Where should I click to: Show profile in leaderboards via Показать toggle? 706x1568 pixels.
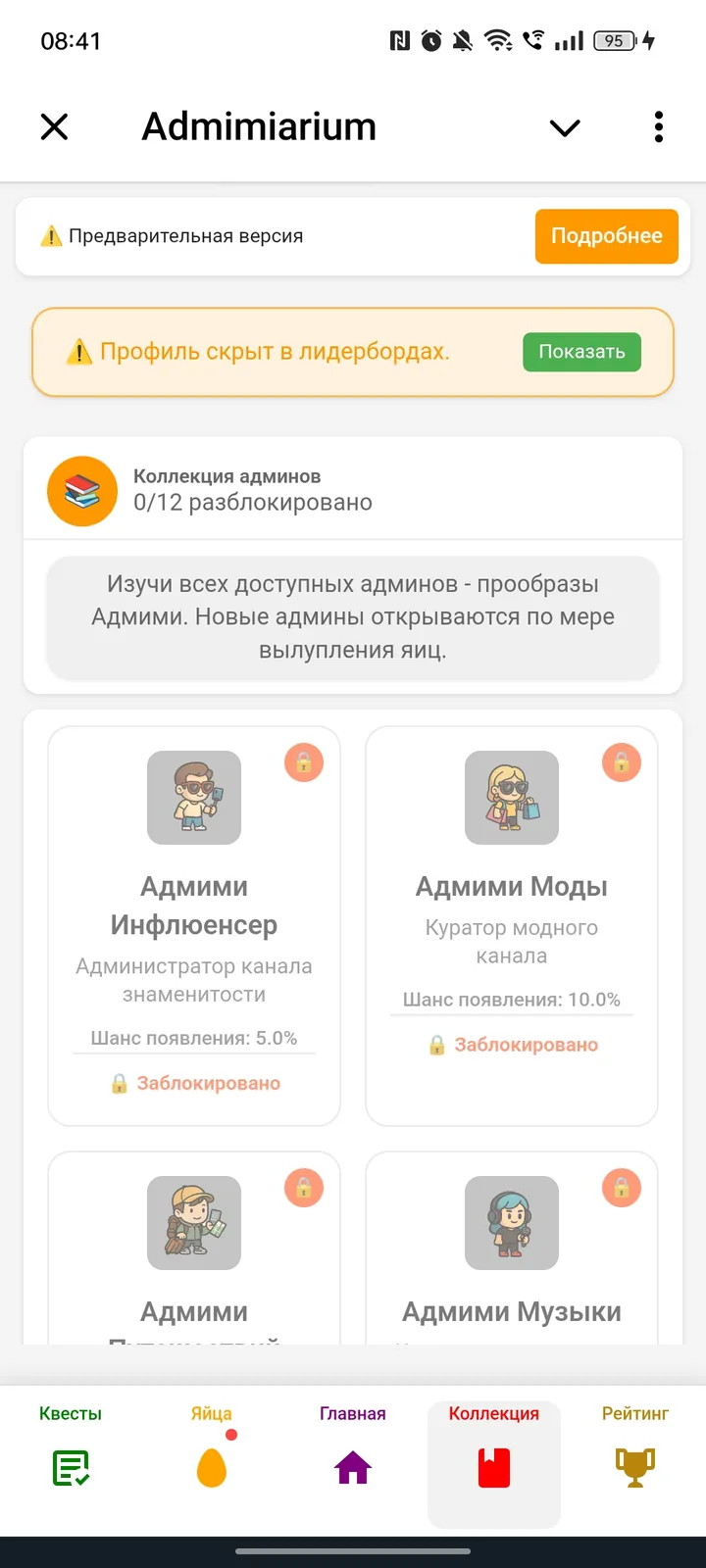pos(581,351)
